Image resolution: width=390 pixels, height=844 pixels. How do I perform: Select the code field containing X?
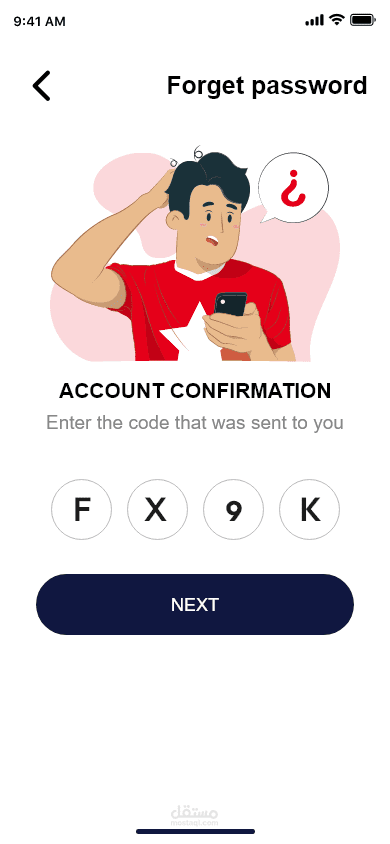point(157,509)
